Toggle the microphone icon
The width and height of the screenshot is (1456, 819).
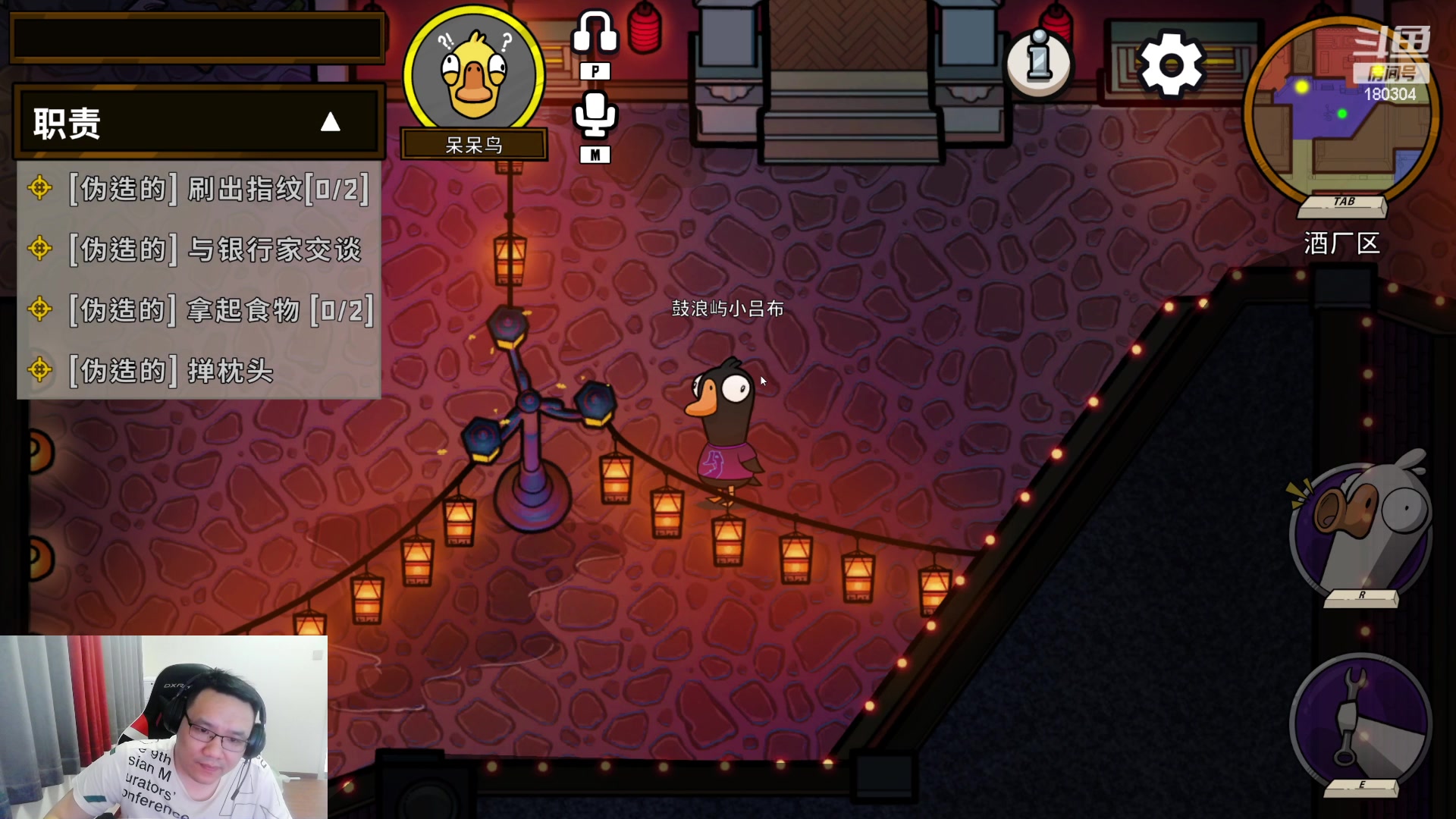click(x=595, y=116)
